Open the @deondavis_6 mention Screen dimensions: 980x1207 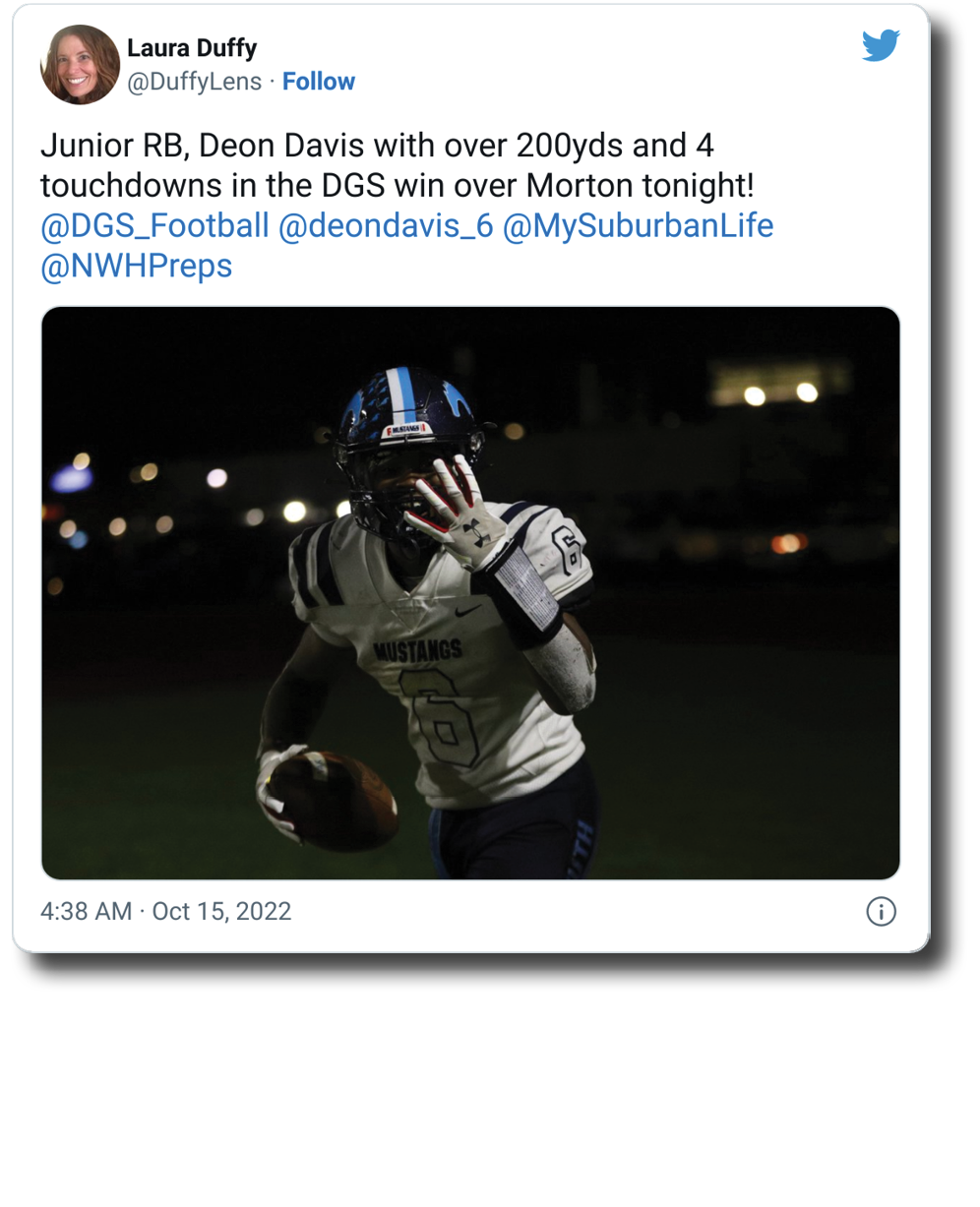click(386, 225)
